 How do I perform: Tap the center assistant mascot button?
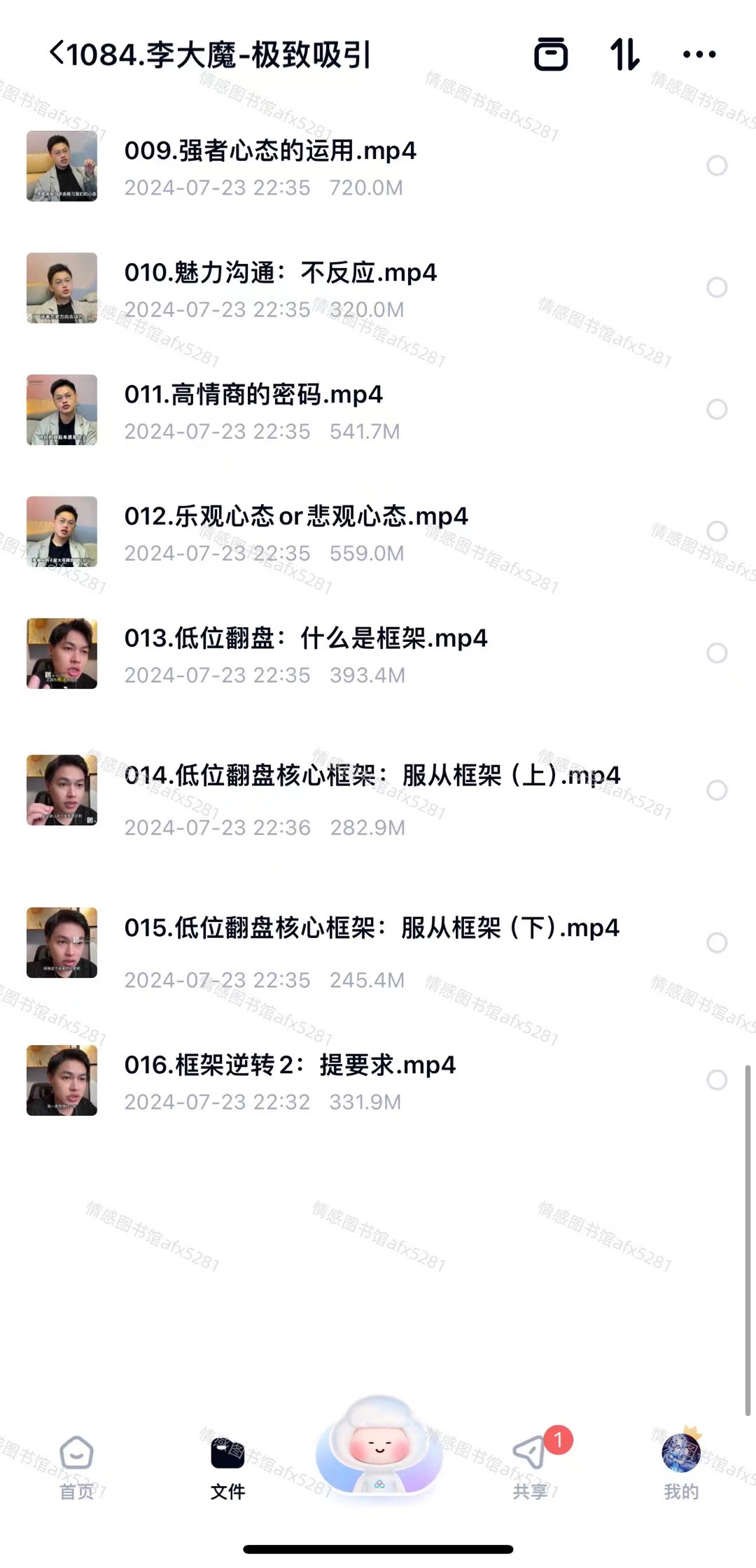pos(379,1449)
